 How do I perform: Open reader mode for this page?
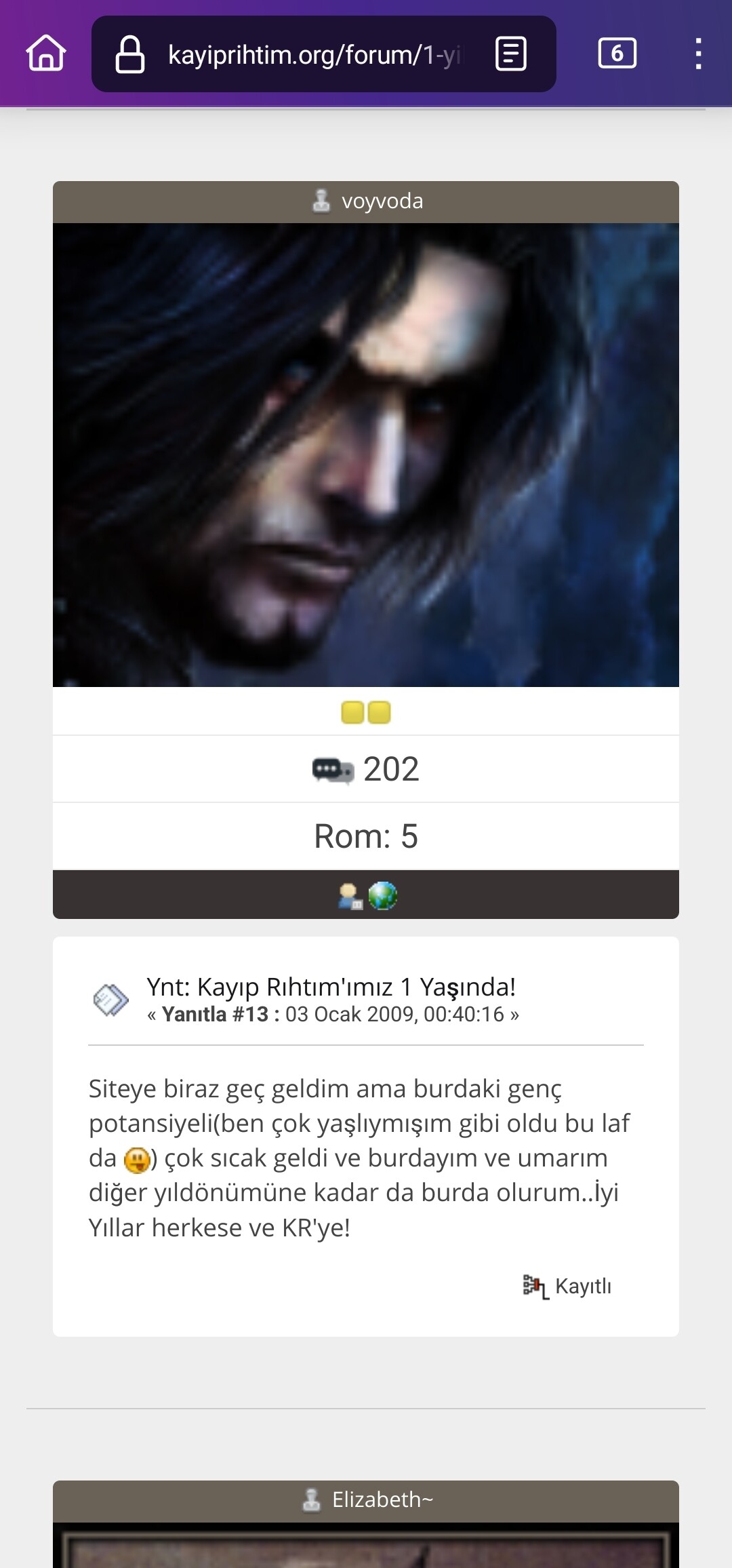[511, 54]
